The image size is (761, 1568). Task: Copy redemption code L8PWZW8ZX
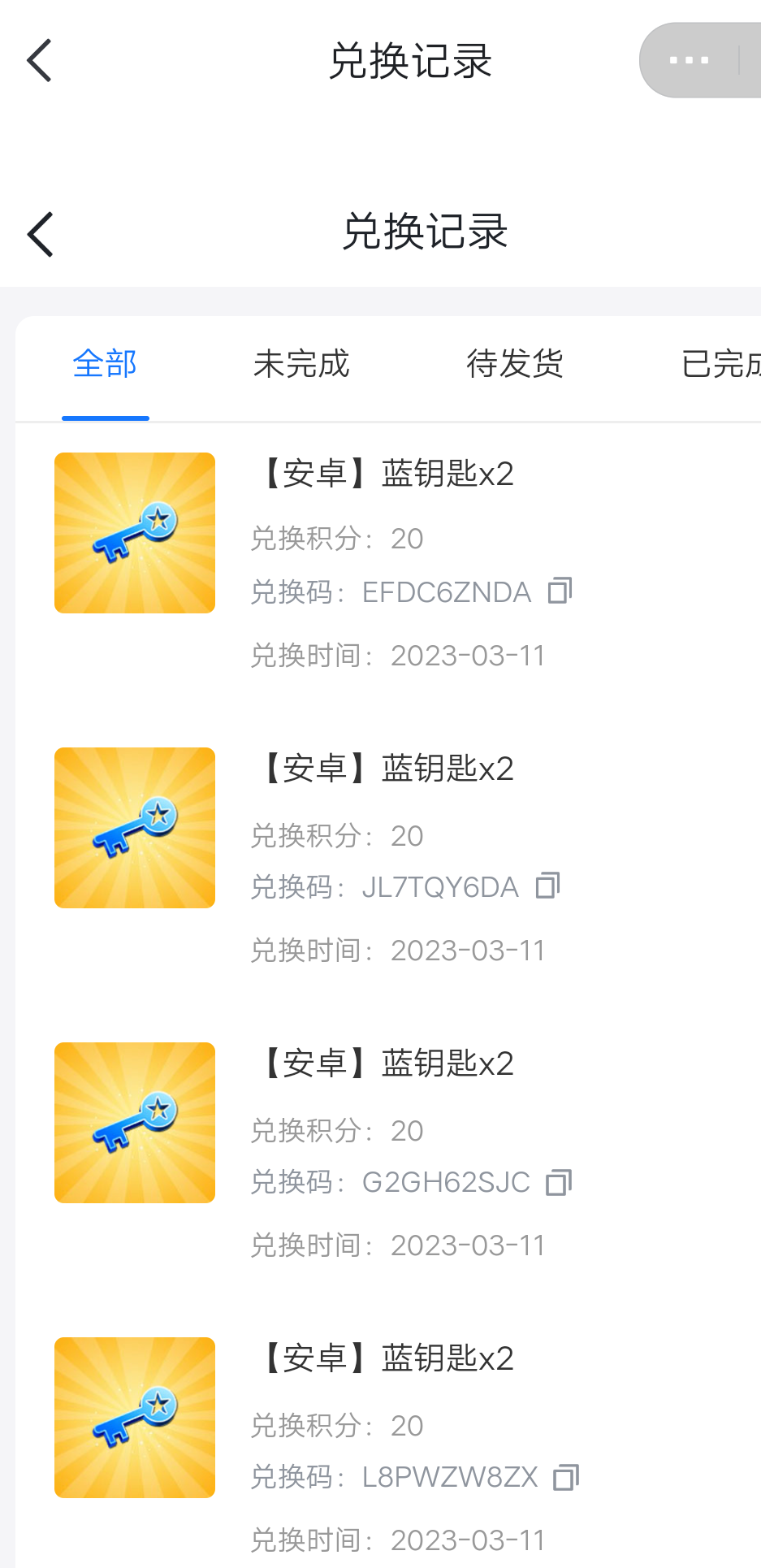[565, 1477]
